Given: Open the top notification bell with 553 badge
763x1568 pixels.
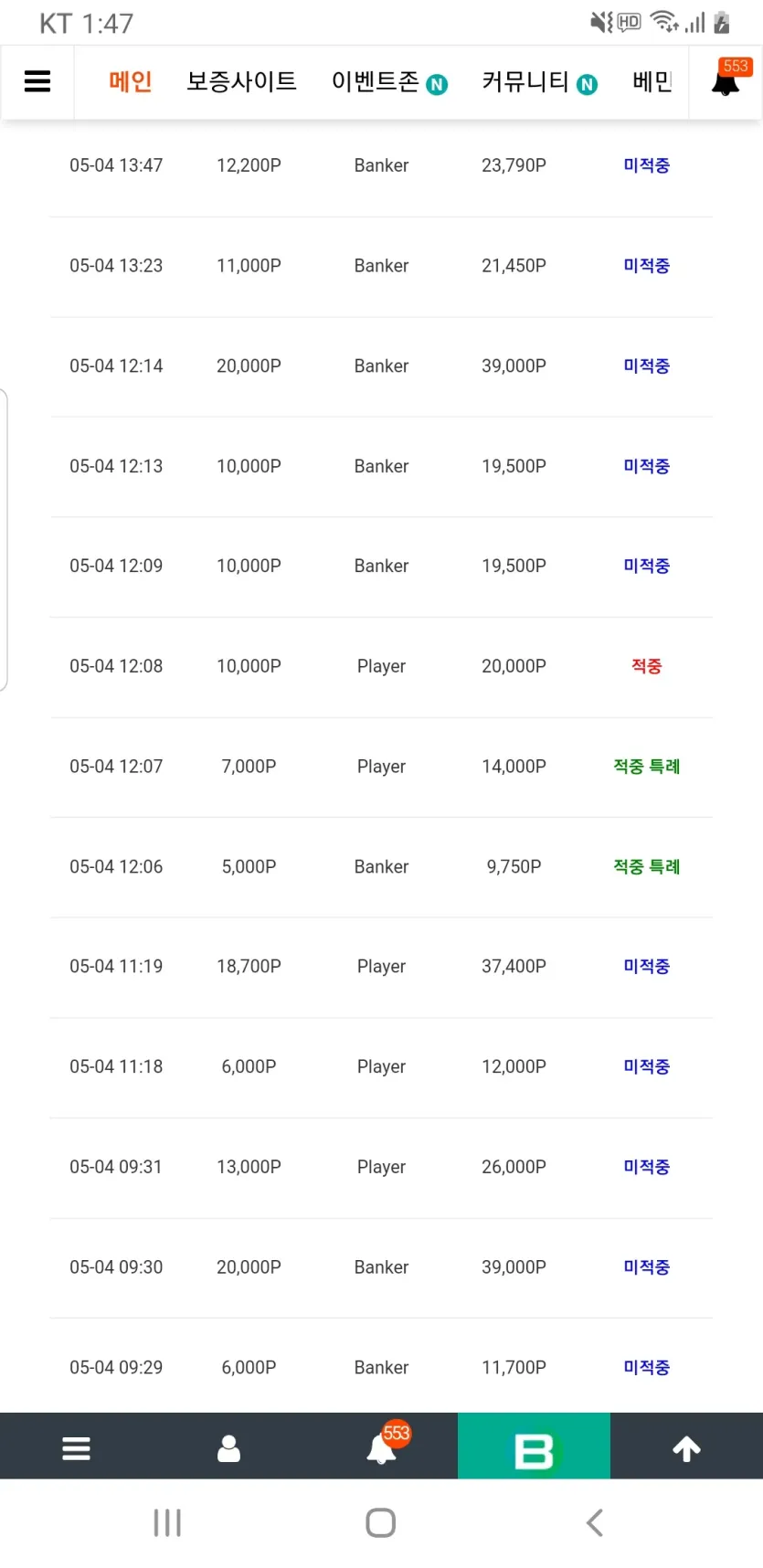Looking at the screenshot, I should pos(727,80).
